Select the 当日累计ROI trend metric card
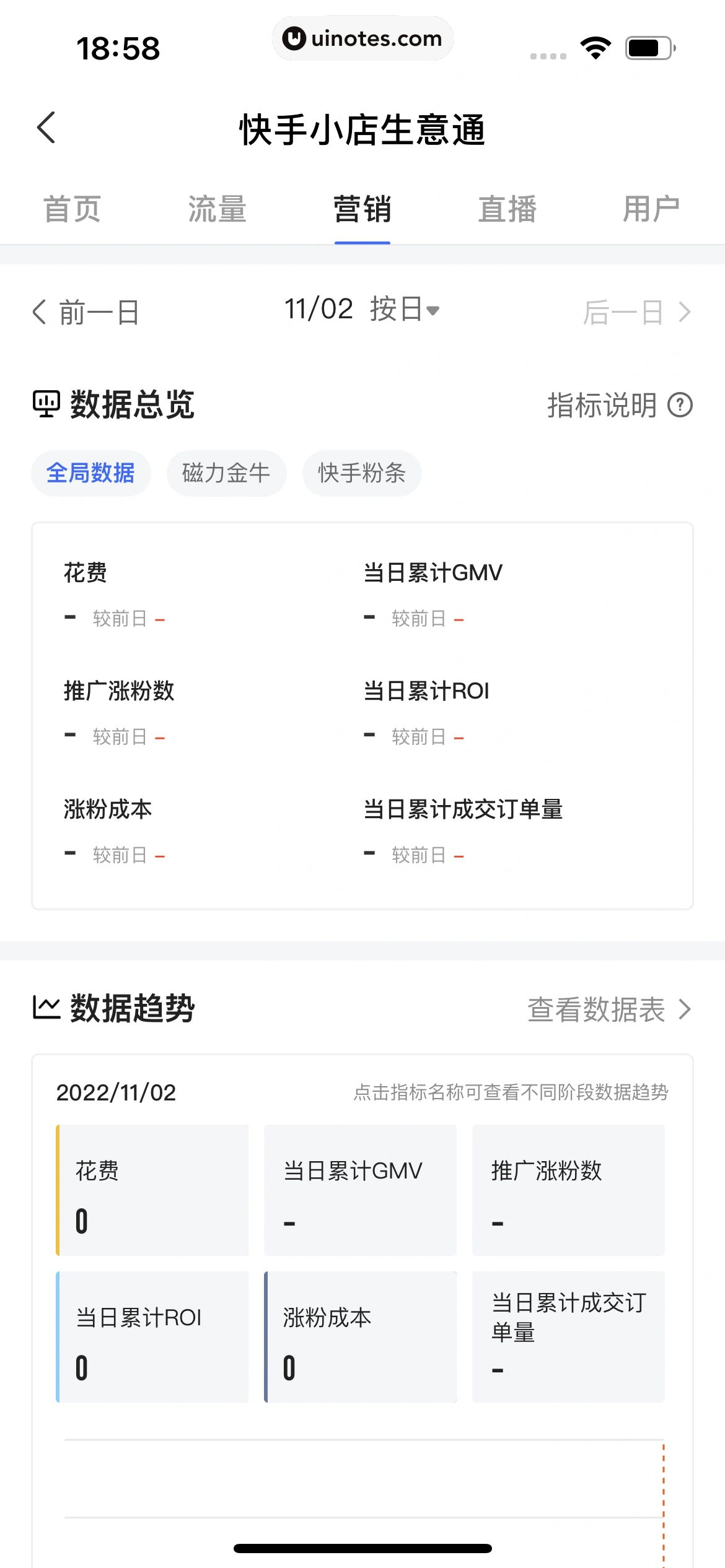This screenshot has height=1568, width=725. (152, 1336)
